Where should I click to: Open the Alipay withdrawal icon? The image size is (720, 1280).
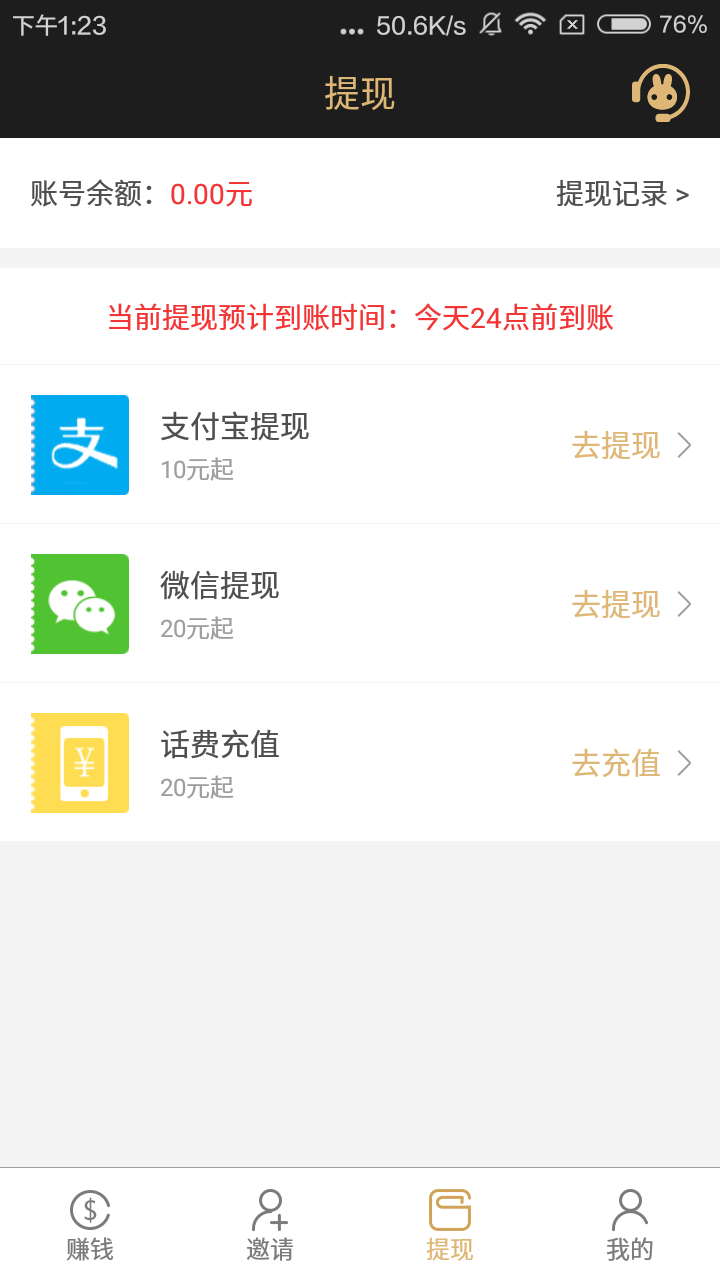coord(80,444)
